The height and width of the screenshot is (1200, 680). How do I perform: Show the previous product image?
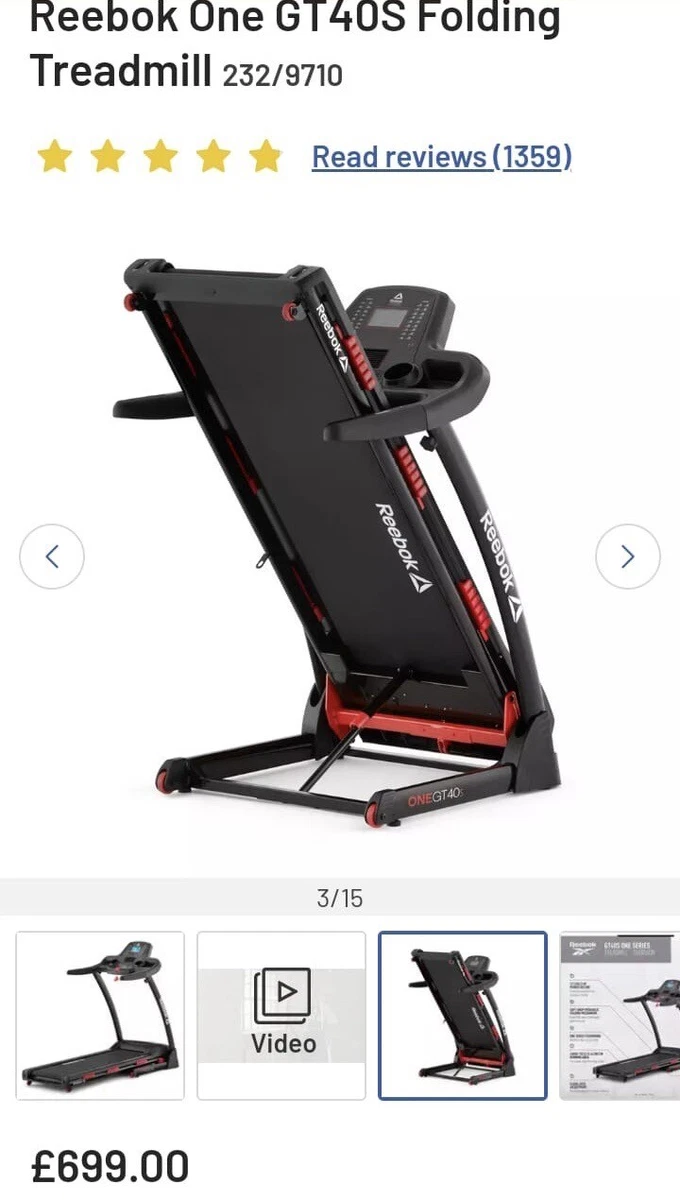(x=52, y=556)
